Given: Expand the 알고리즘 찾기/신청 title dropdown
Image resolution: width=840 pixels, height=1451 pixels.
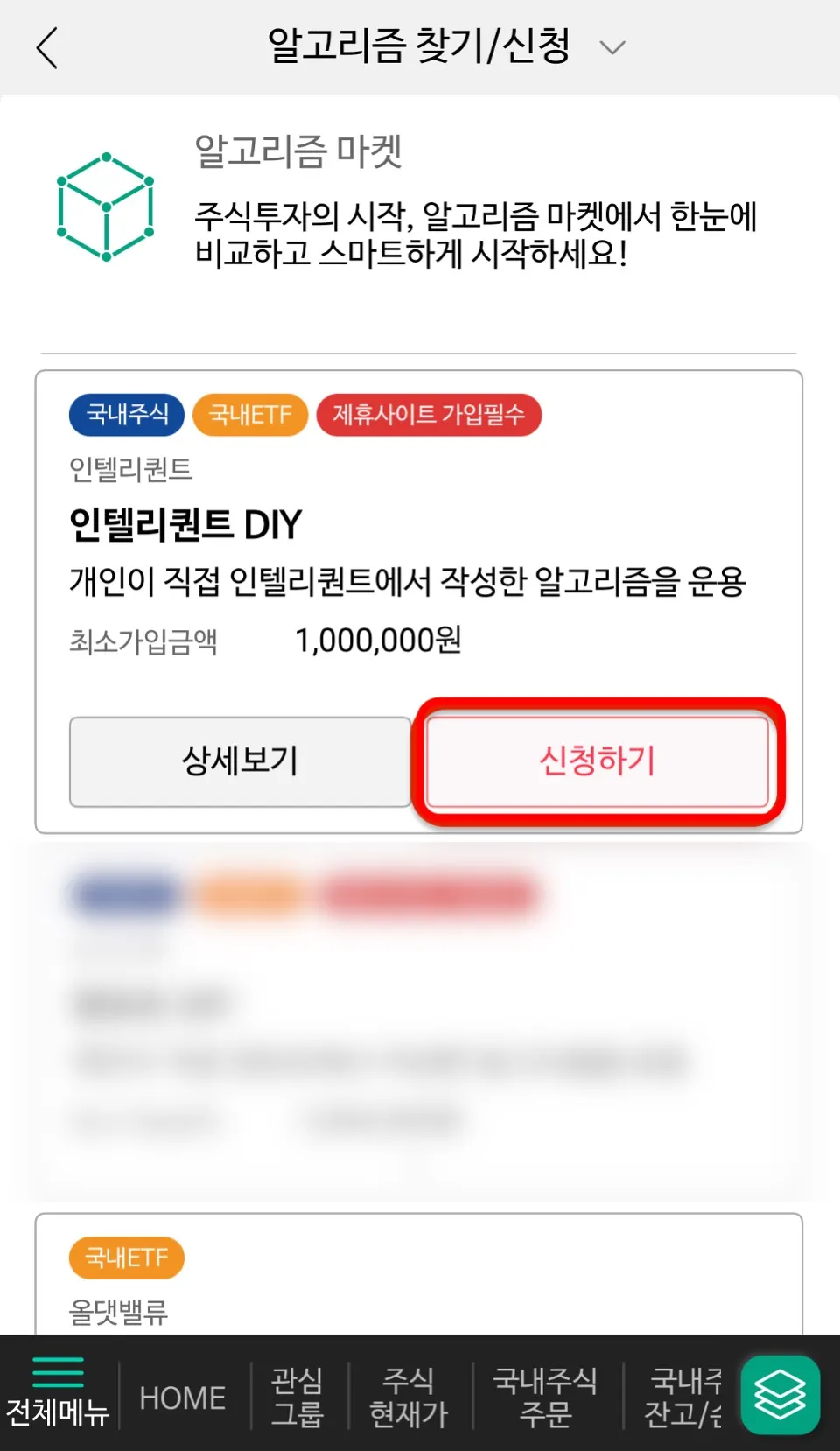Looking at the screenshot, I should pos(612,47).
